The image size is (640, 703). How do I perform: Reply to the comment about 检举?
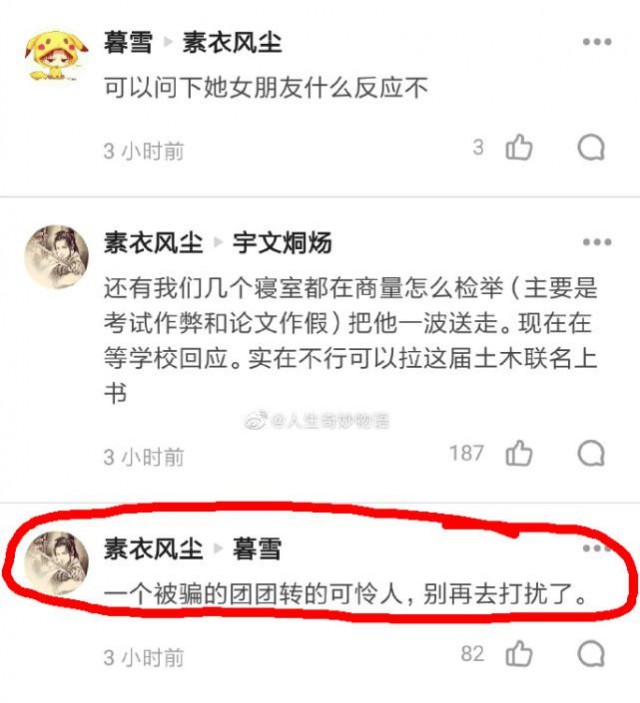tap(591, 453)
